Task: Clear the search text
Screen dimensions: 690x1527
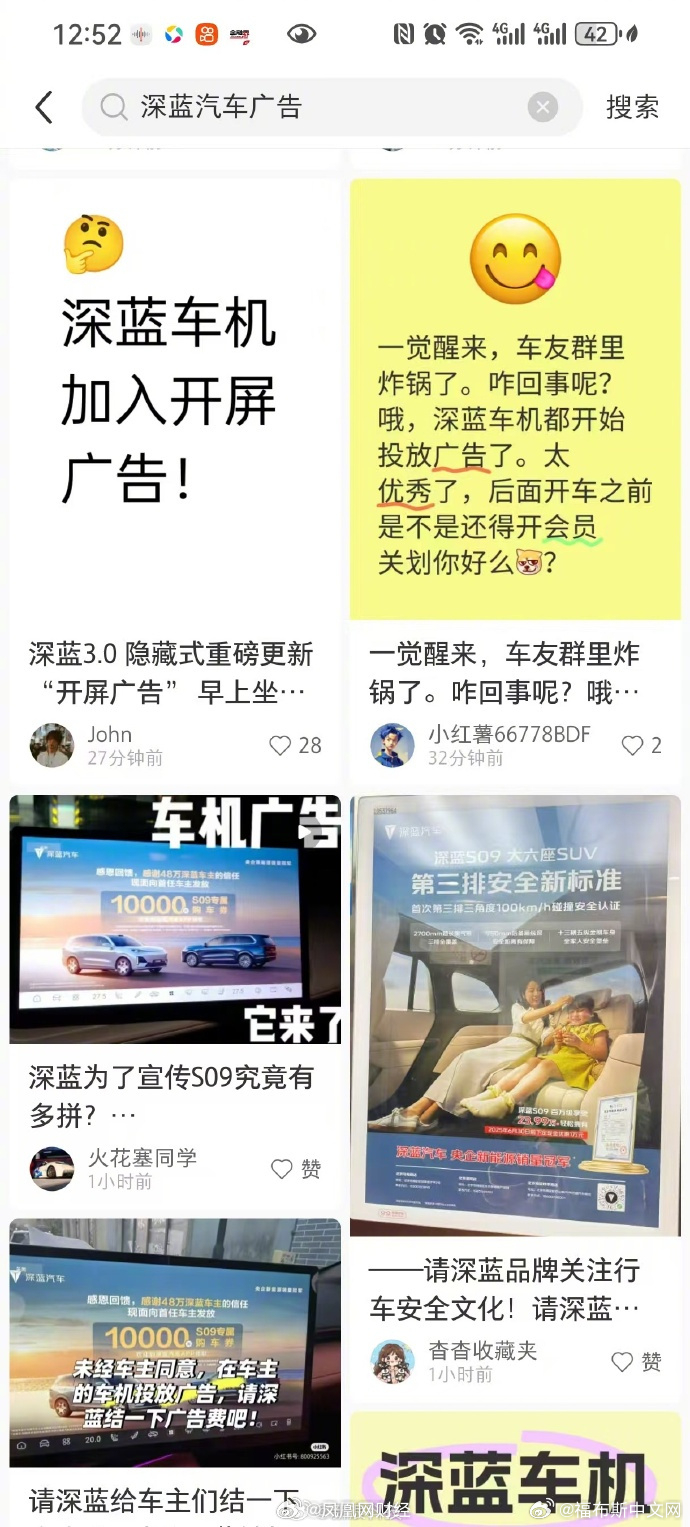Action: pyautogui.click(x=542, y=107)
